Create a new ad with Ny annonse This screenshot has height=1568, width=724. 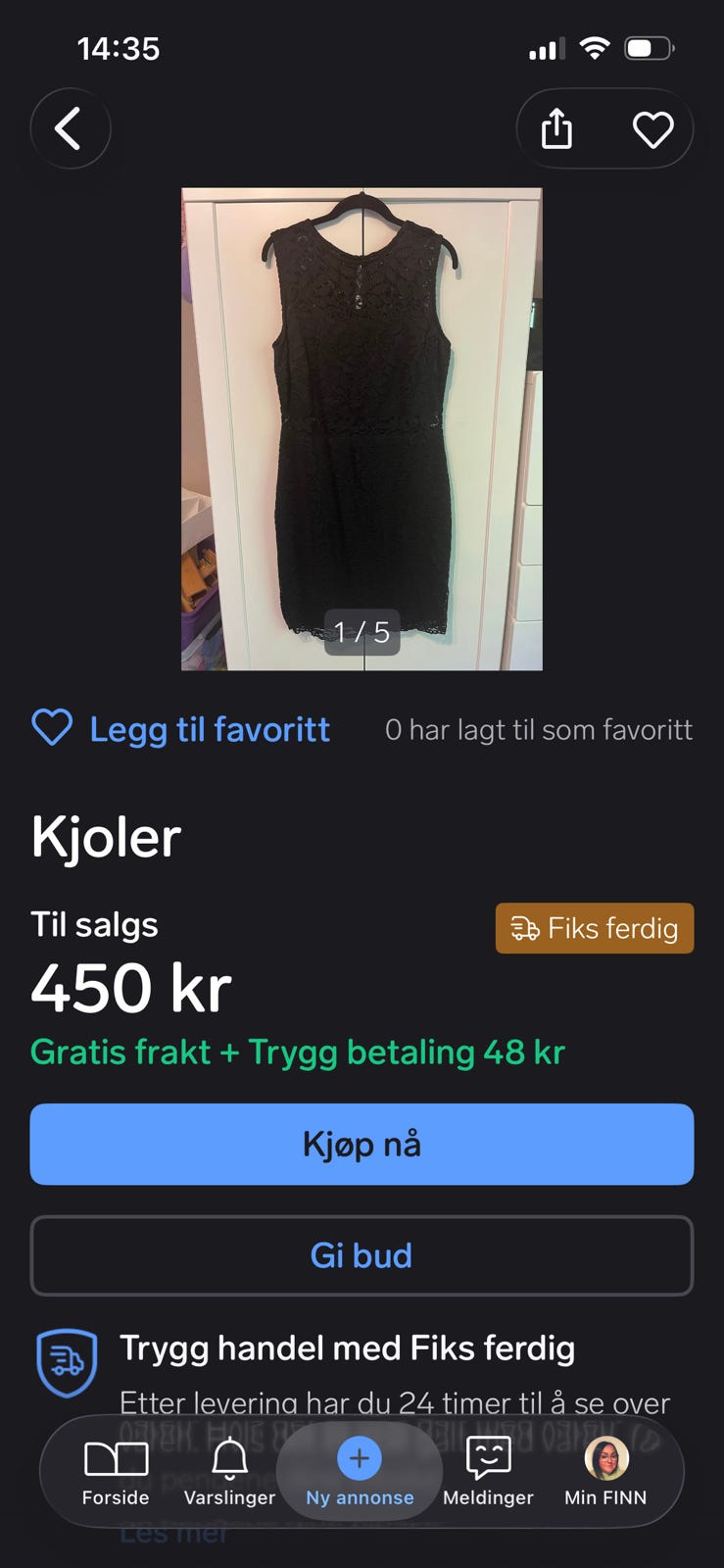coord(360,1472)
